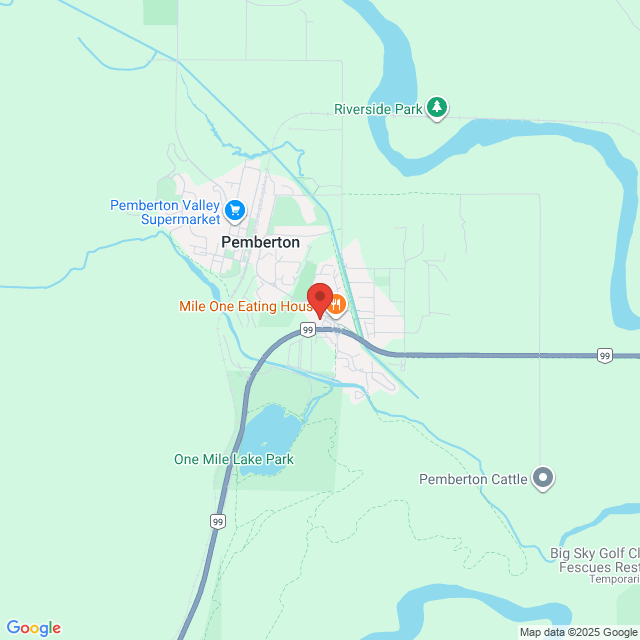Open the Google logo link
640x640 pixels.
tap(34, 628)
